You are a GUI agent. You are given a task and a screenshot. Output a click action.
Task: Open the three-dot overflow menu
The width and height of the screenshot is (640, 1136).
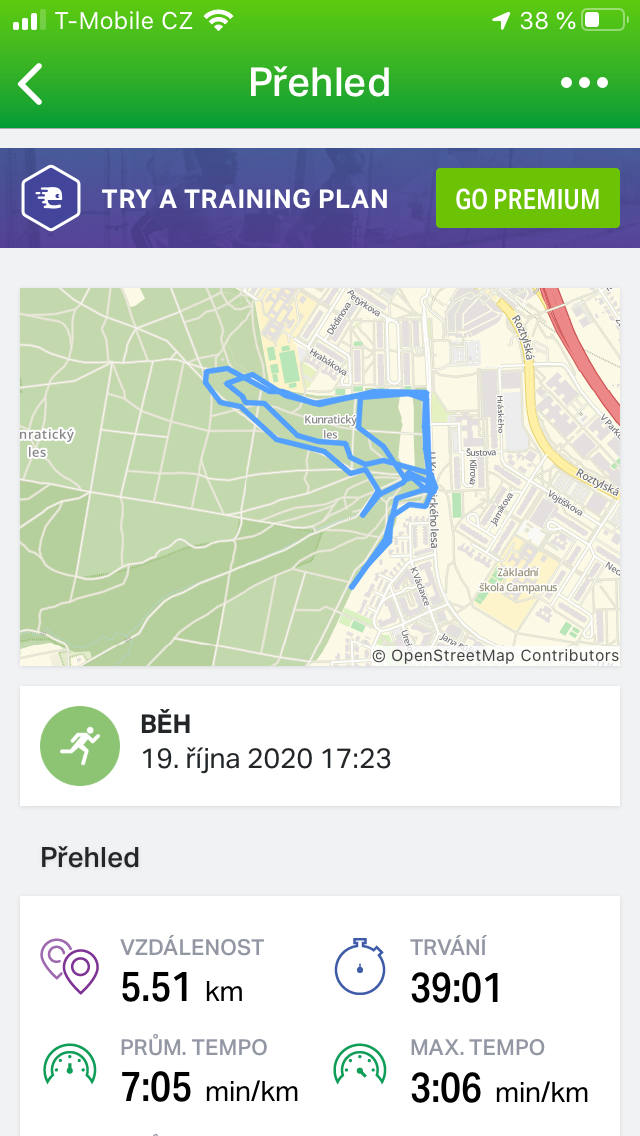tap(584, 83)
